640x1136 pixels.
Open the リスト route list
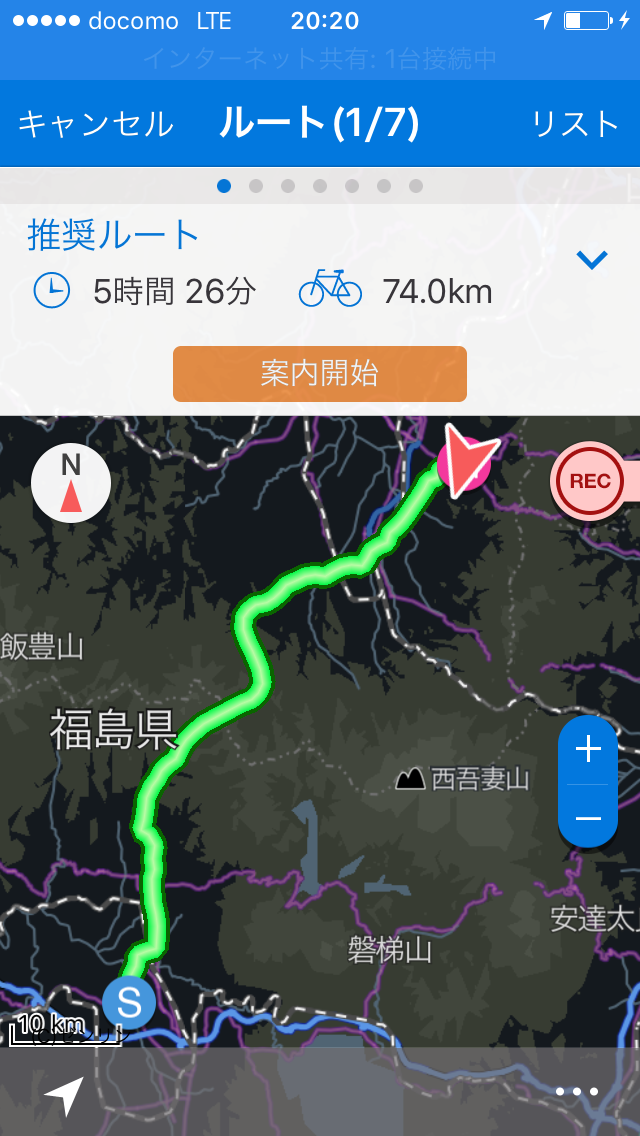575,124
